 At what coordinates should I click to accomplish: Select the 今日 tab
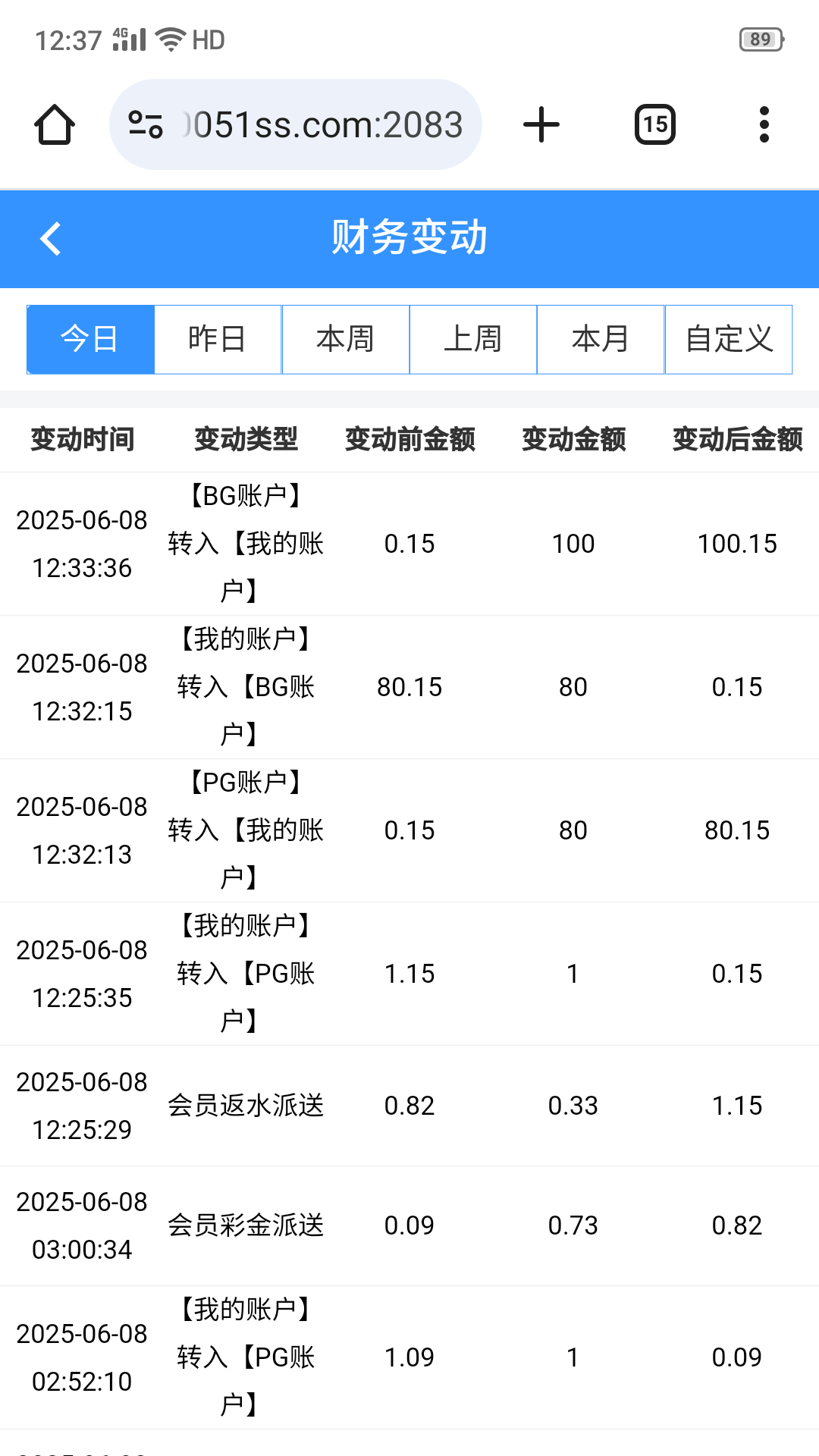(90, 339)
